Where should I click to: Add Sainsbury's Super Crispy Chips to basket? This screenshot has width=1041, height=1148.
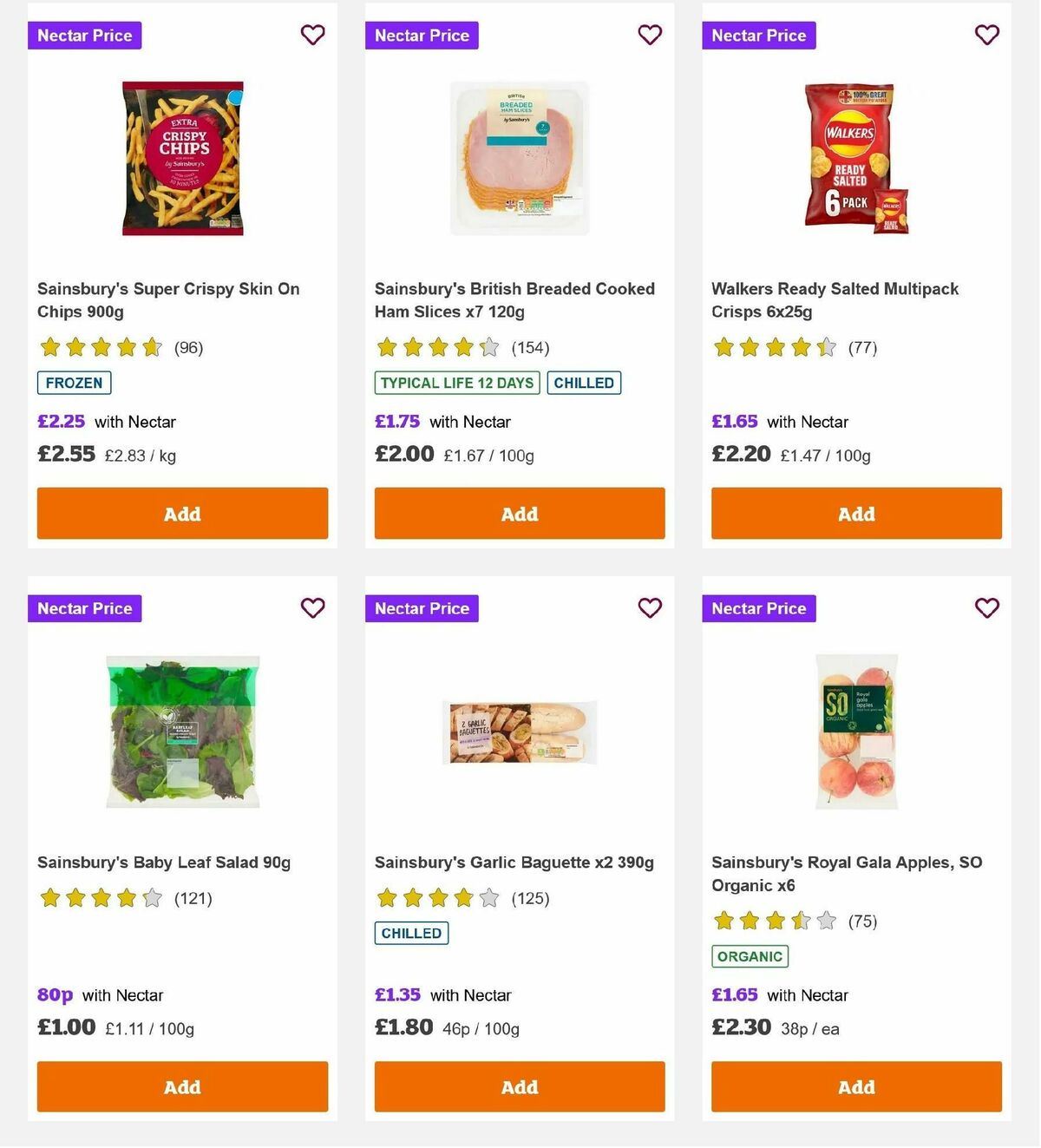182,513
